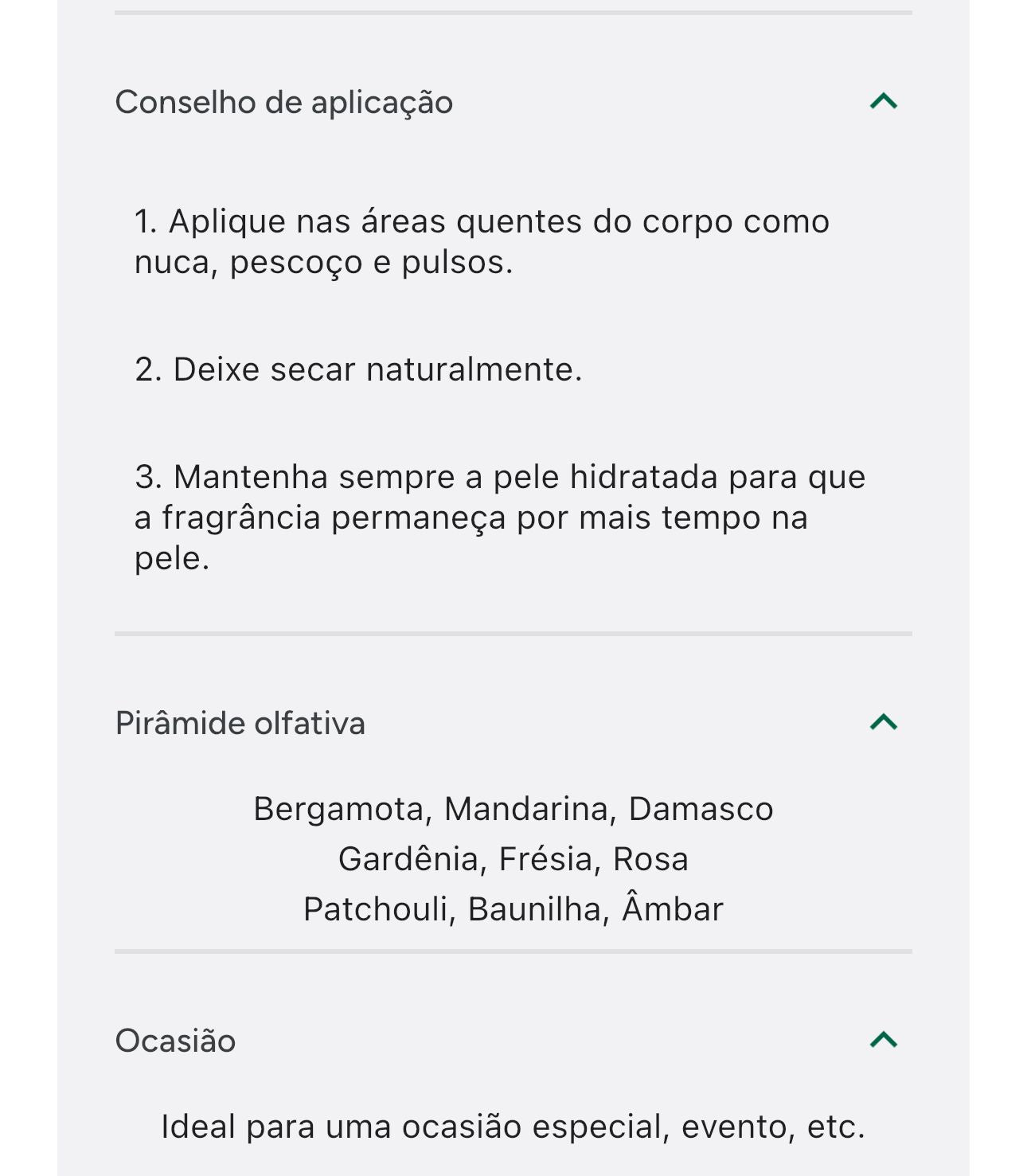The image size is (1027, 1176).
Task: Collapse the Conselho de aplicação section
Action: 884,102
